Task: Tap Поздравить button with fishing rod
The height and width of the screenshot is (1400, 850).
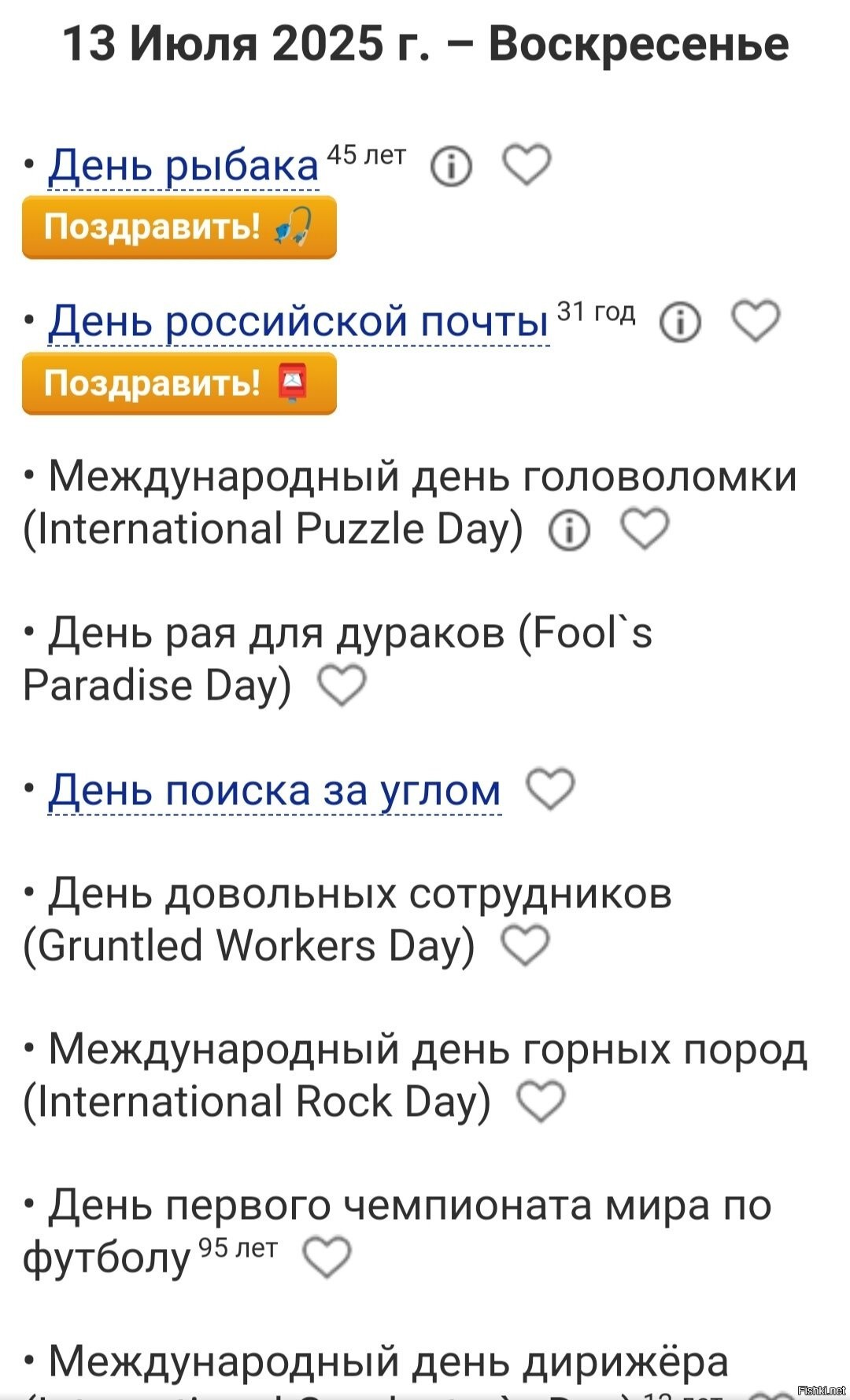Action: tap(179, 227)
